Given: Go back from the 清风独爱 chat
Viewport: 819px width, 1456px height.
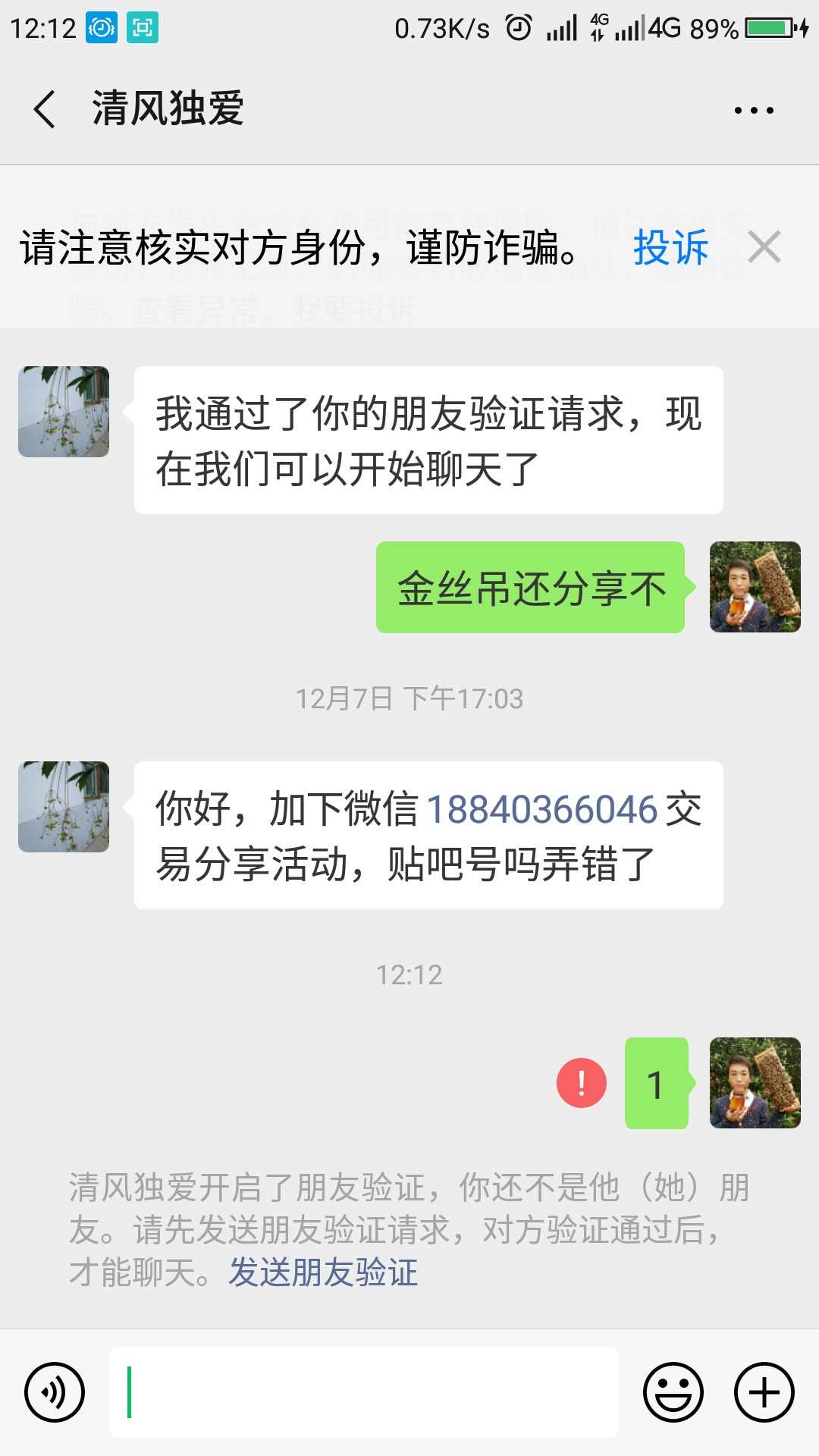Looking at the screenshot, I should click(x=45, y=109).
